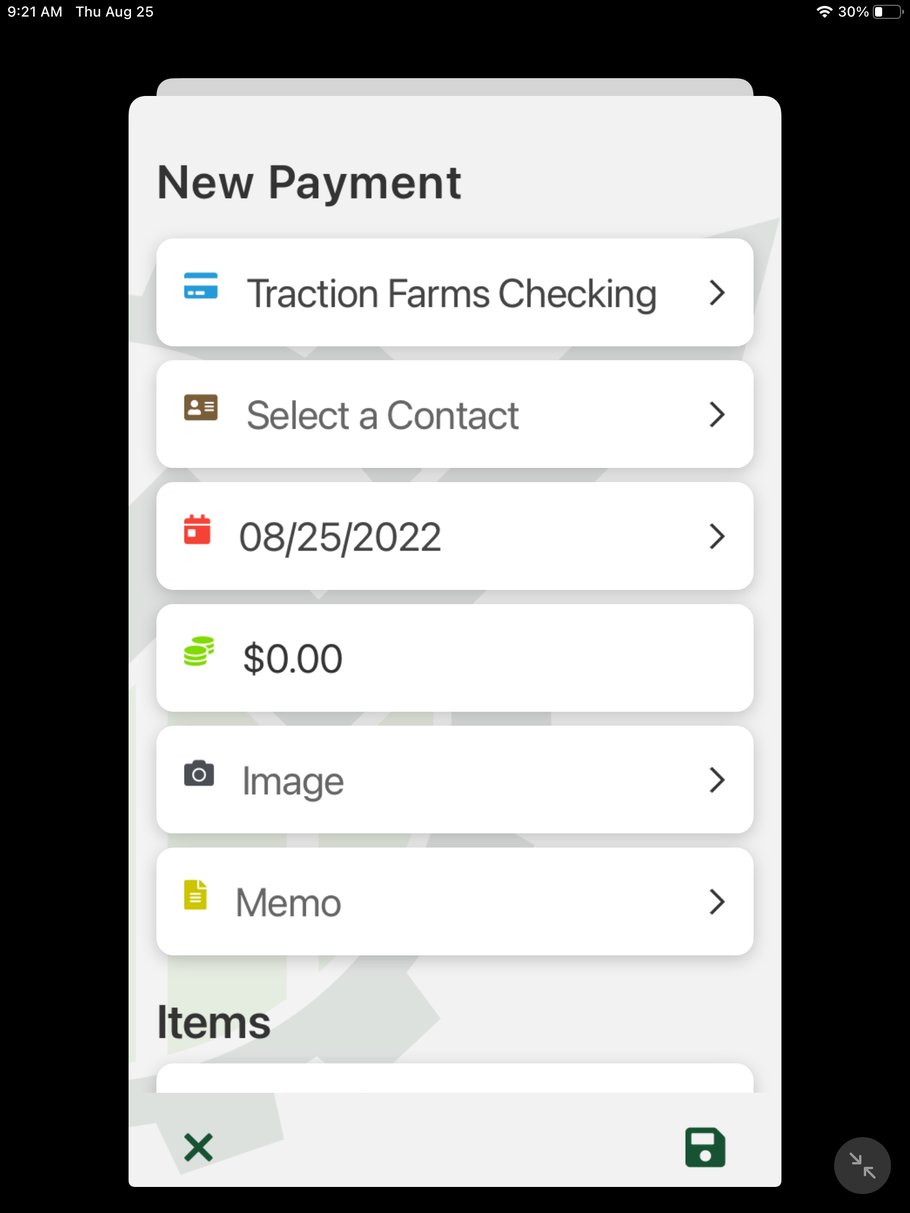Save the payment with the floppy disk icon
The image size is (910, 1213).
click(x=705, y=1147)
